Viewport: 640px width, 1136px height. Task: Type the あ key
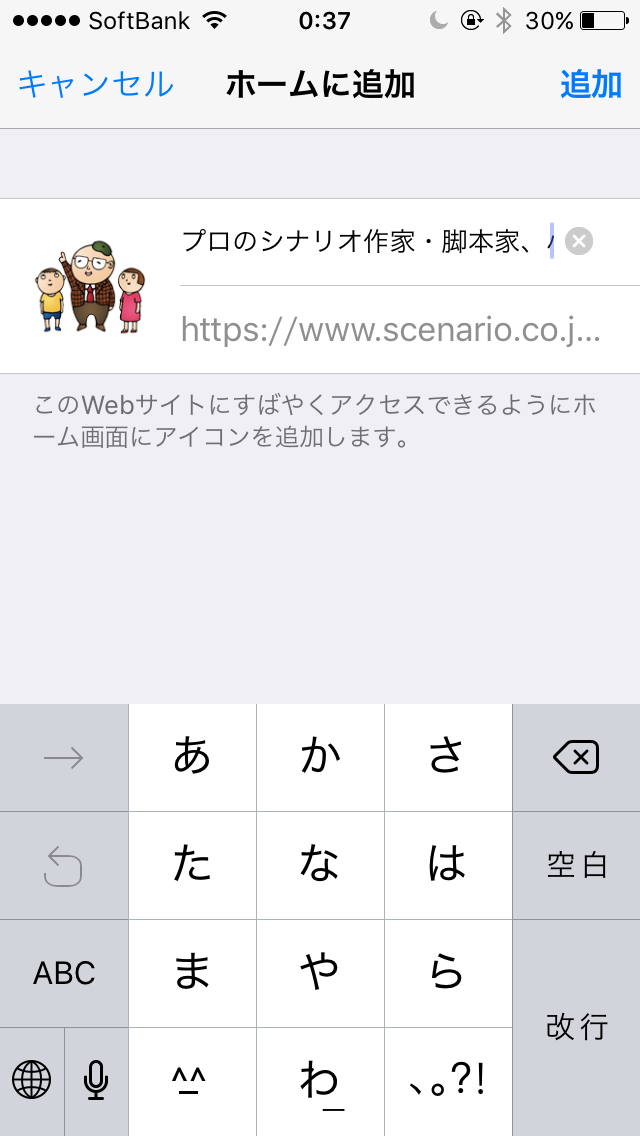pos(192,757)
